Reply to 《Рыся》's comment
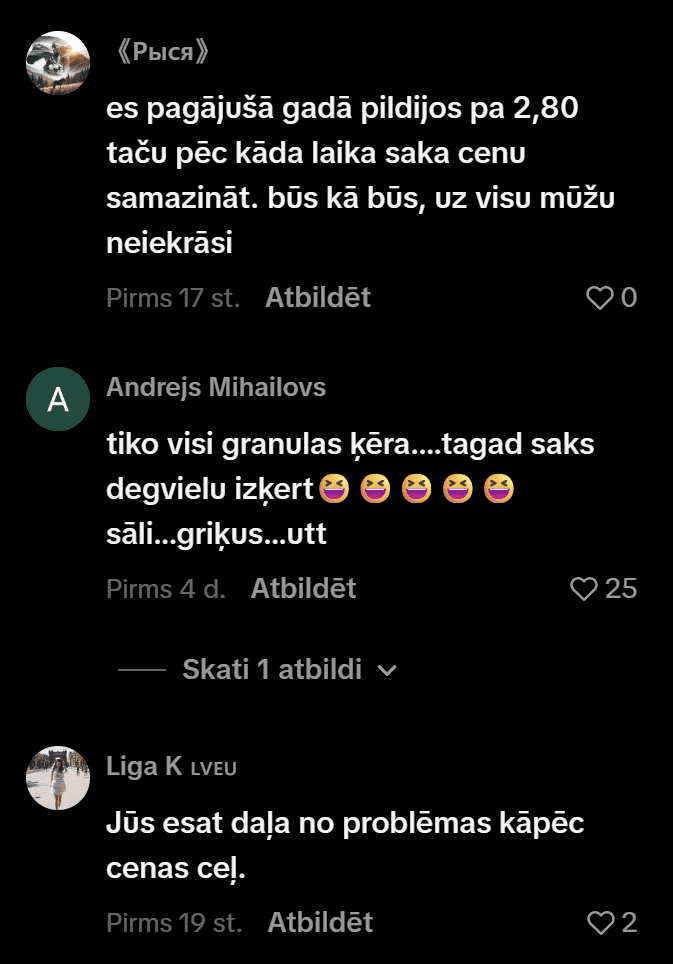The height and width of the screenshot is (964, 673). click(318, 297)
